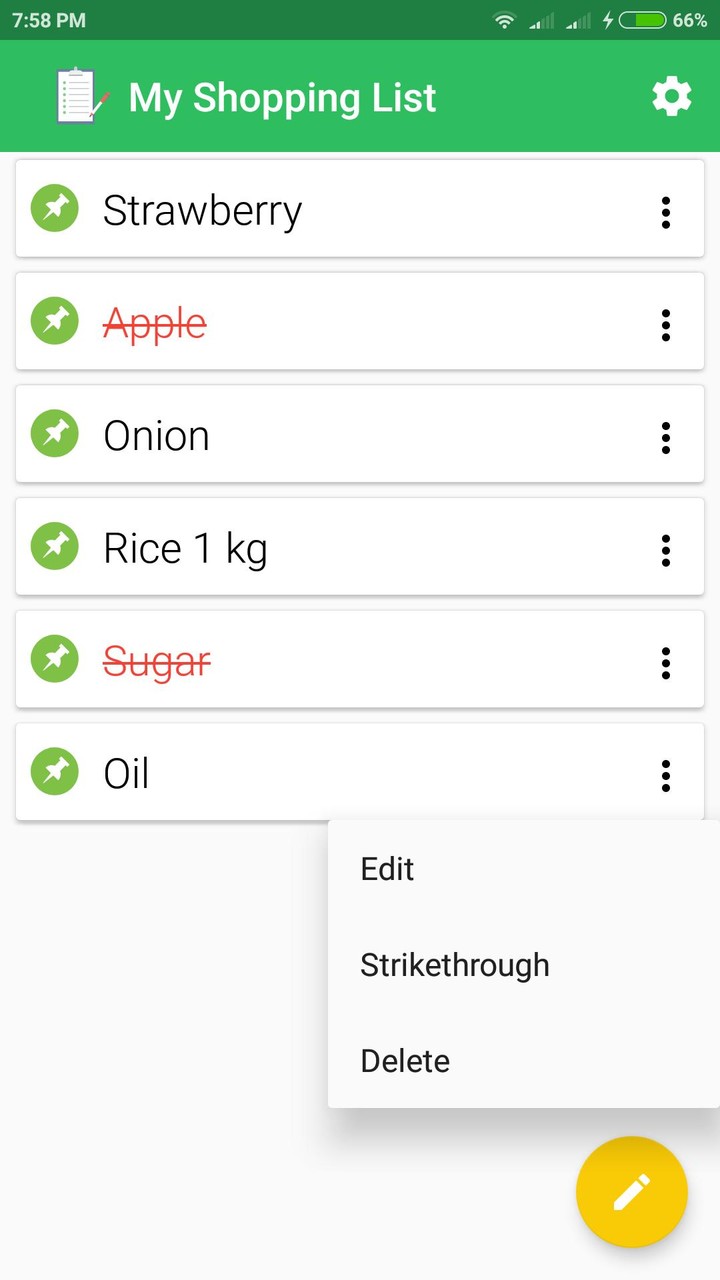The width and height of the screenshot is (720, 1280).
Task: Click the pin icon next to Strawberry
Action: [54, 208]
